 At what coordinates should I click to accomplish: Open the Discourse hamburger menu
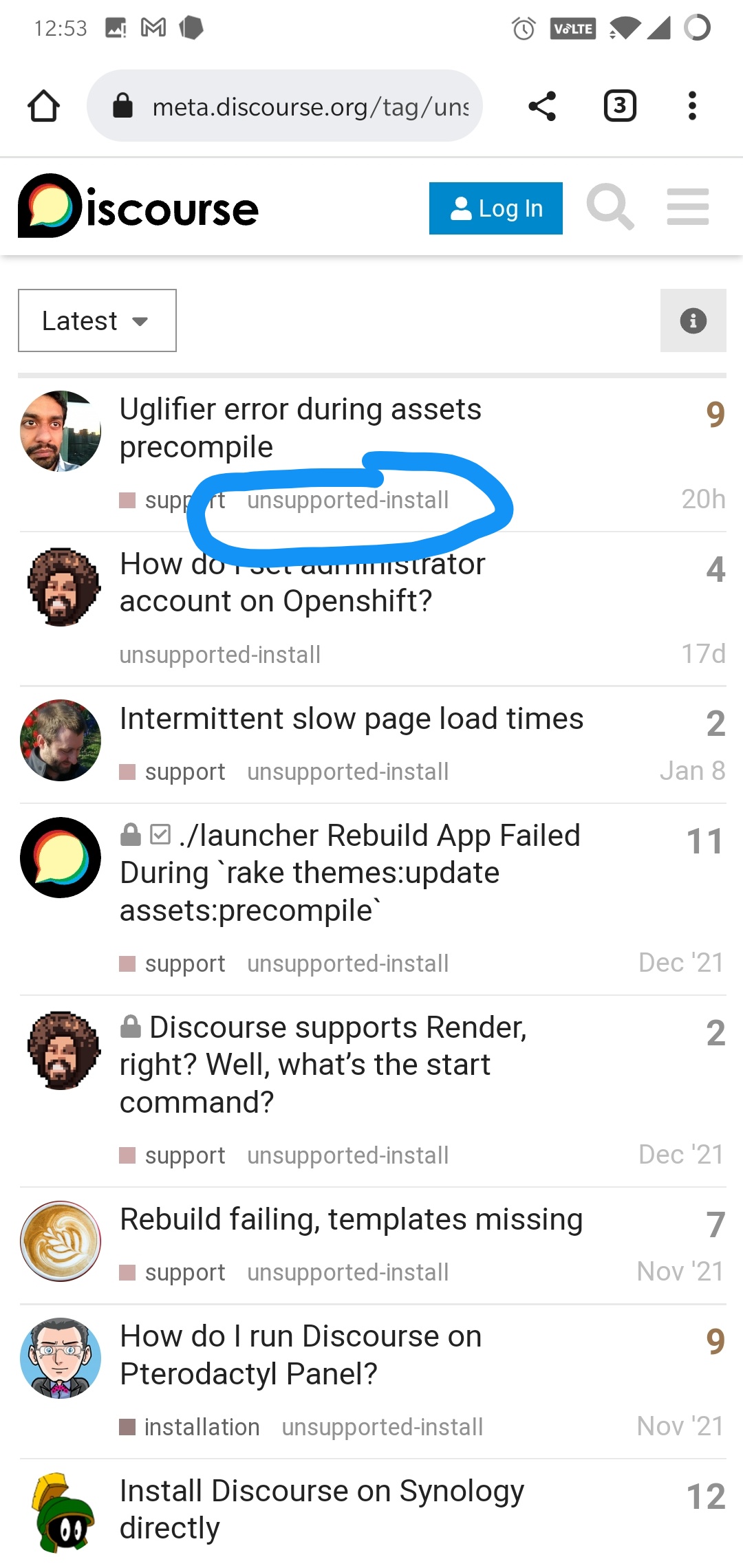pyautogui.click(x=688, y=207)
